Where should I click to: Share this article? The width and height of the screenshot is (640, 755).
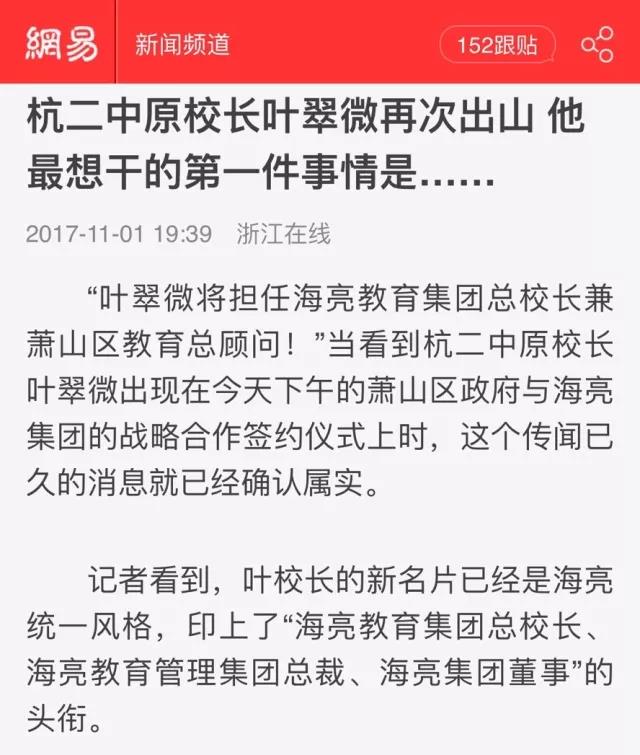[x=597, y=45]
